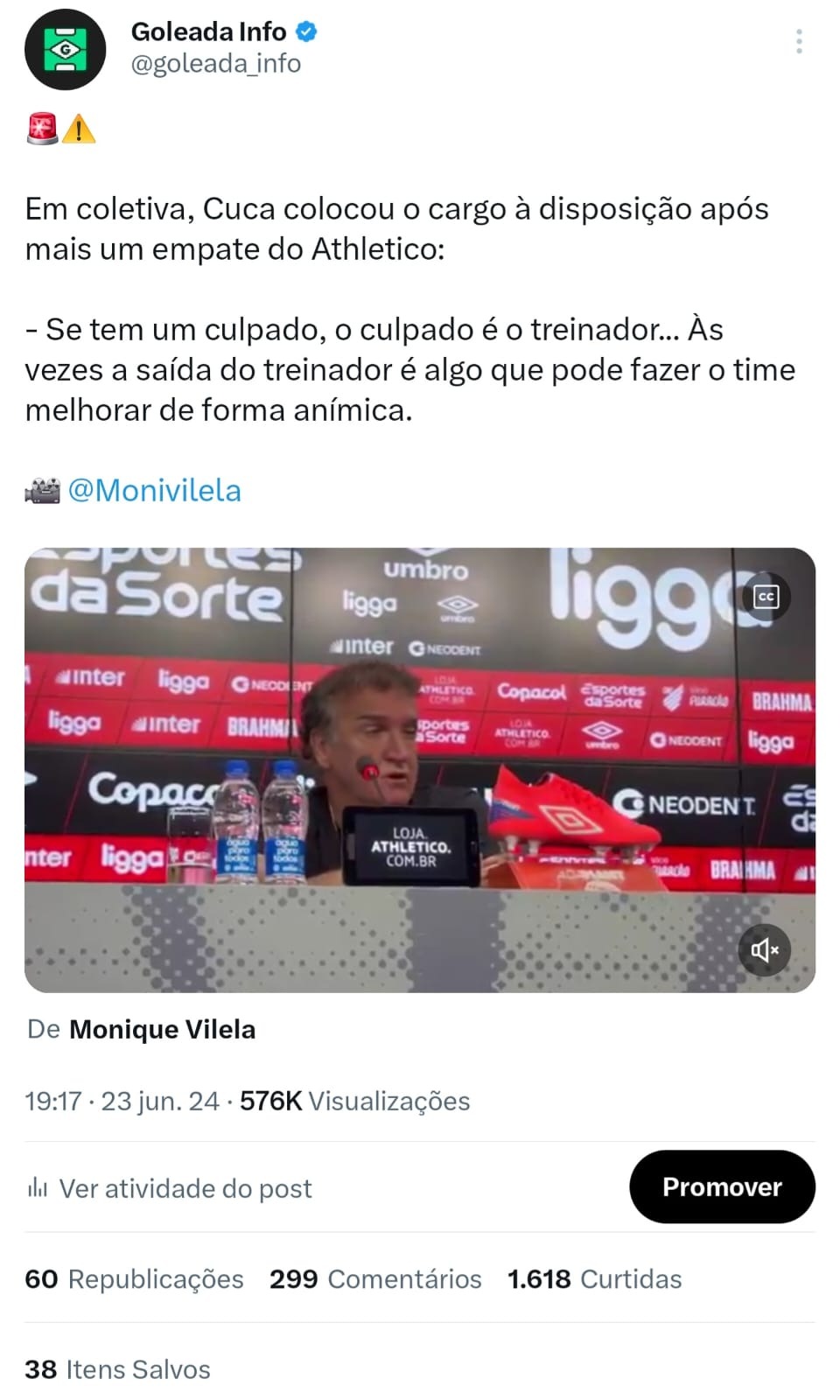The width and height of the screenshot is (840, 1400).
Task: View post activity stats
Action: click(169, 1188)
